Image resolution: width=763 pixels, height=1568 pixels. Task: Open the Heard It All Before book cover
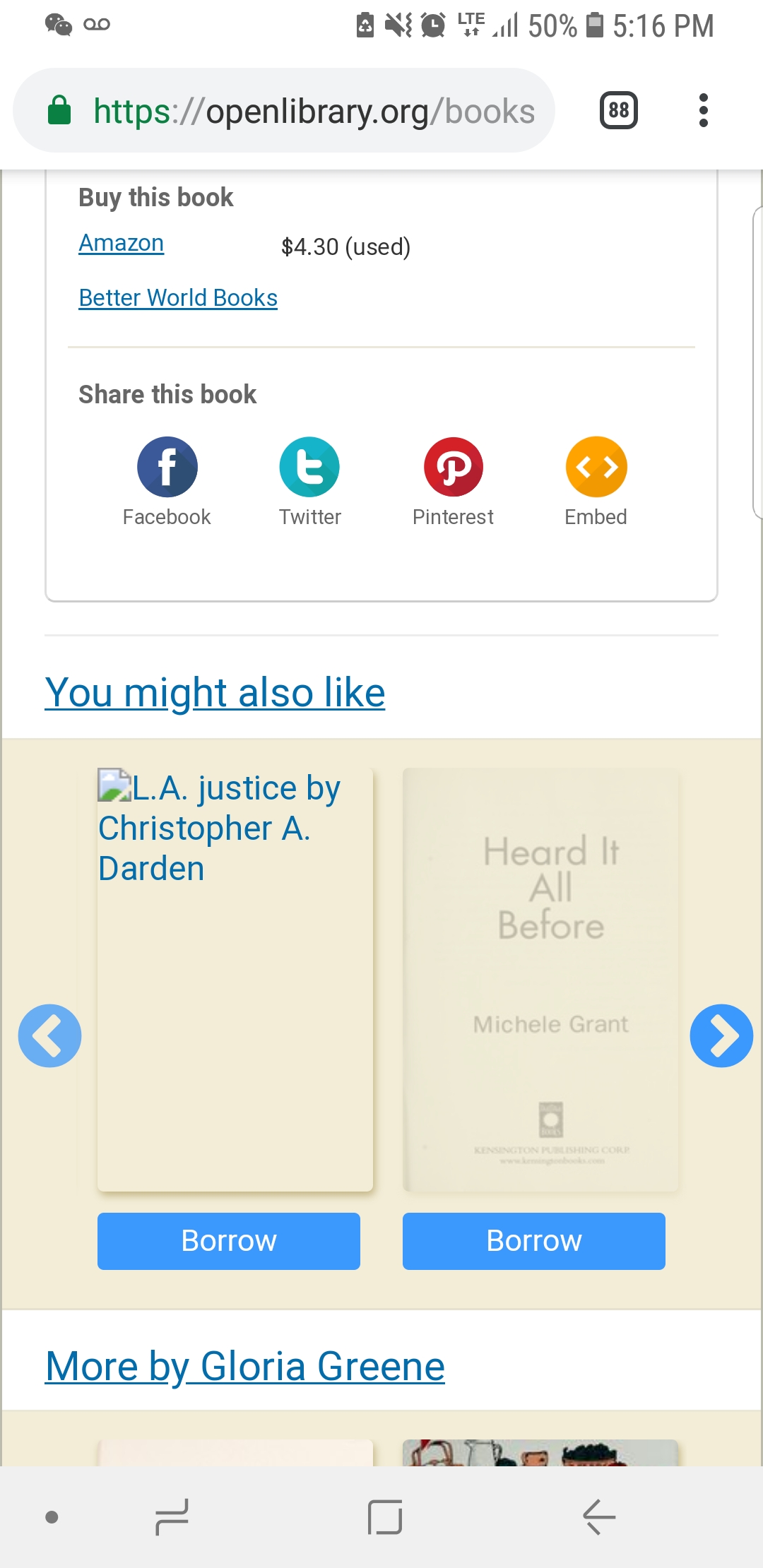(540, 978)
